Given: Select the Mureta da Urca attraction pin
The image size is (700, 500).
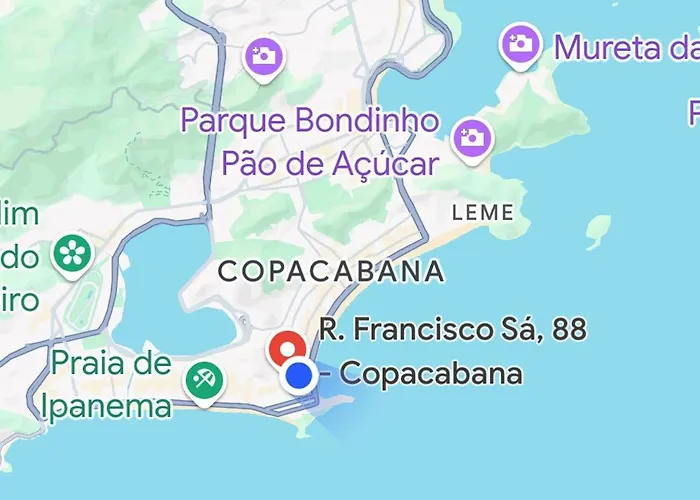Looking at the screenshot, I should (521, 43).
